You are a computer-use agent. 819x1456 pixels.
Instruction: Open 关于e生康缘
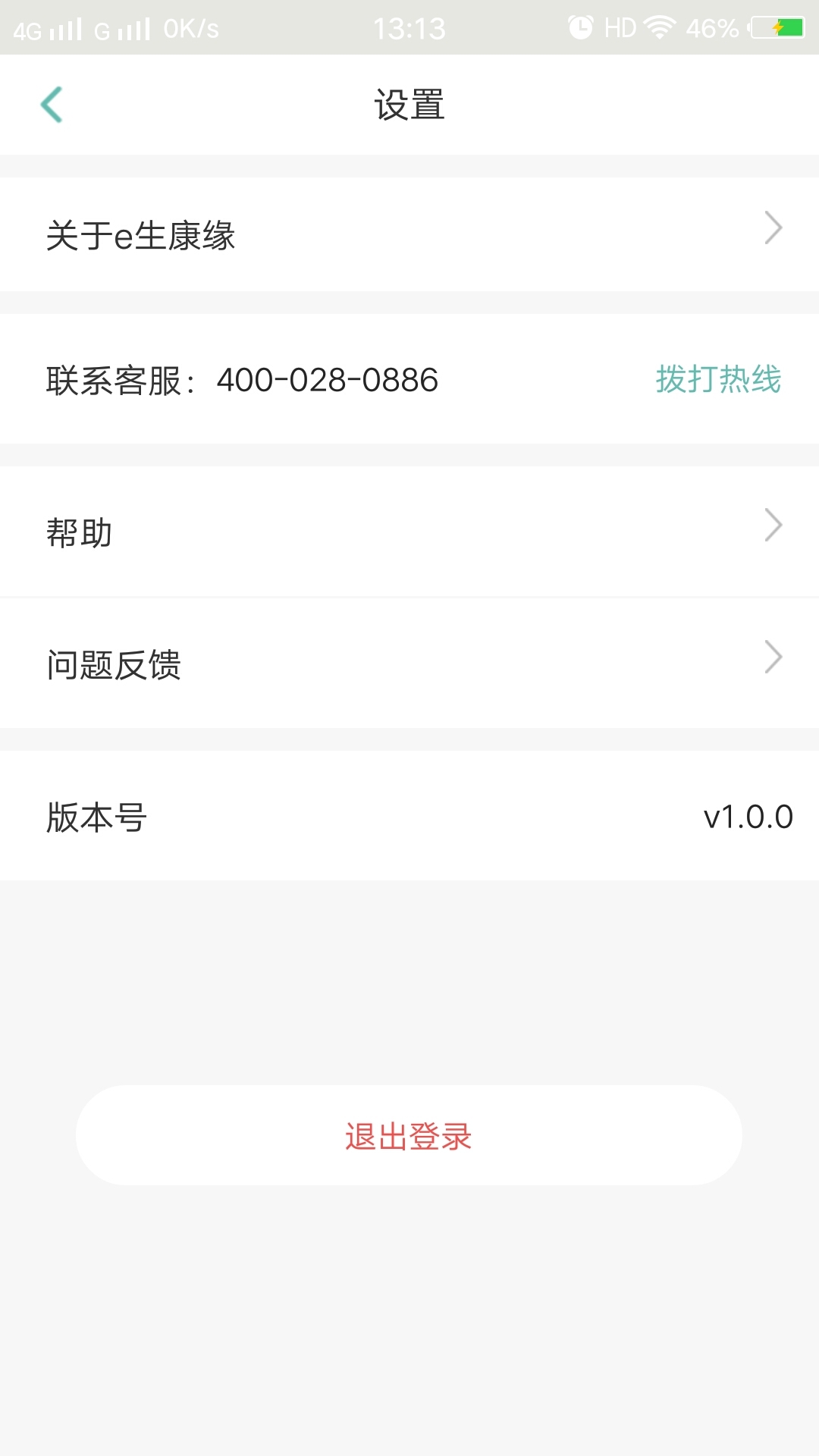[x=409, y=234]
